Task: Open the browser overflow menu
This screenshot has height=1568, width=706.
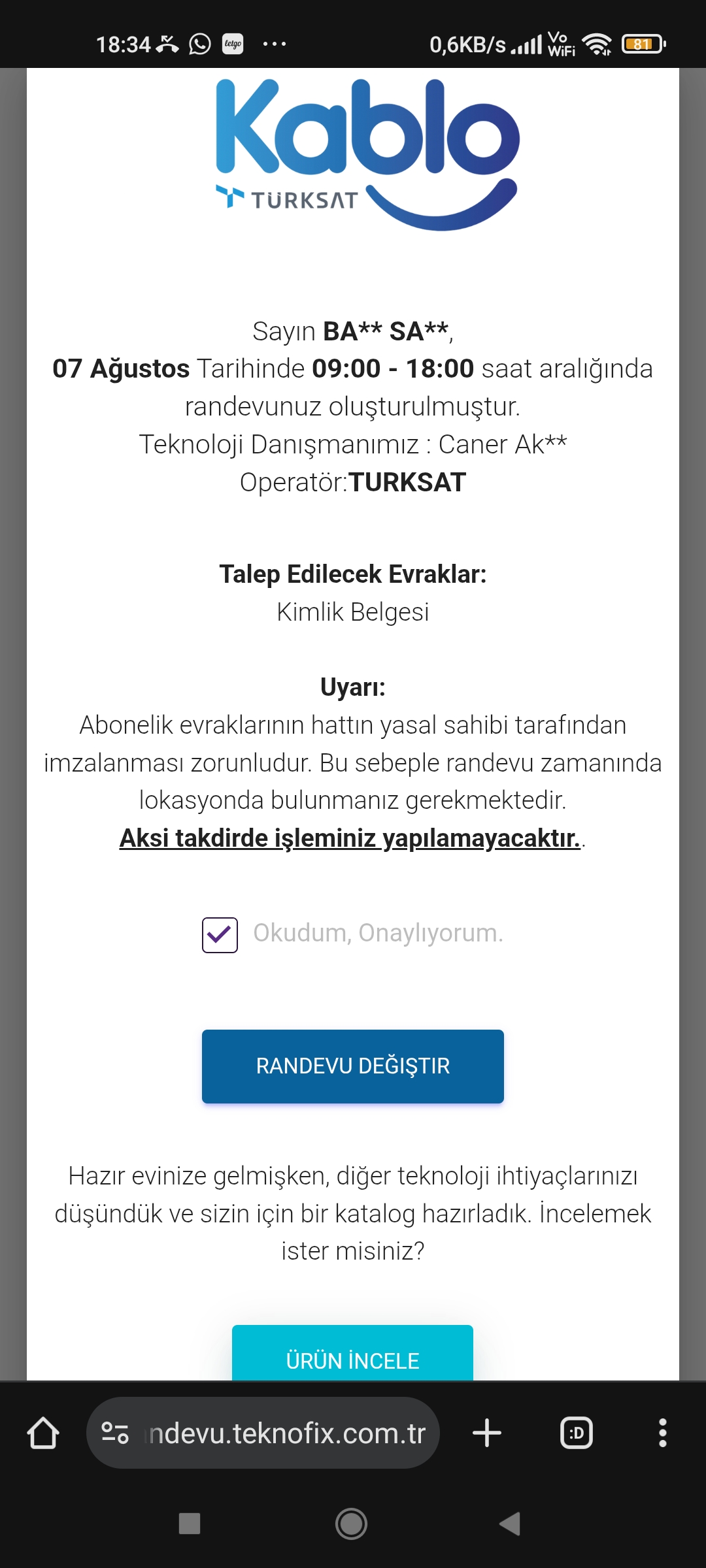Action: pyautogui.click(x=663, y=1433)
